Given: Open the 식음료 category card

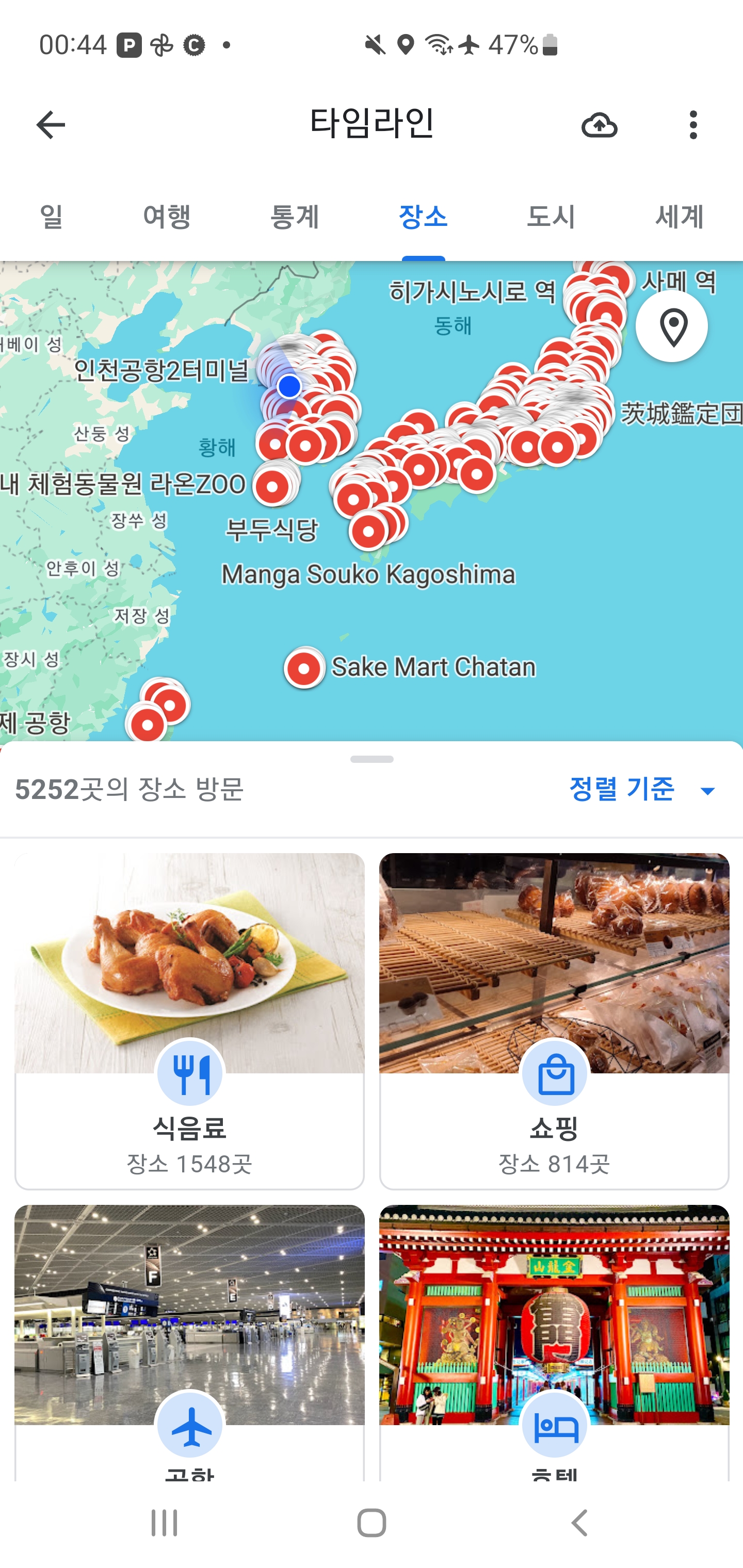Looking at the screenshot, I should point(189,1020).
